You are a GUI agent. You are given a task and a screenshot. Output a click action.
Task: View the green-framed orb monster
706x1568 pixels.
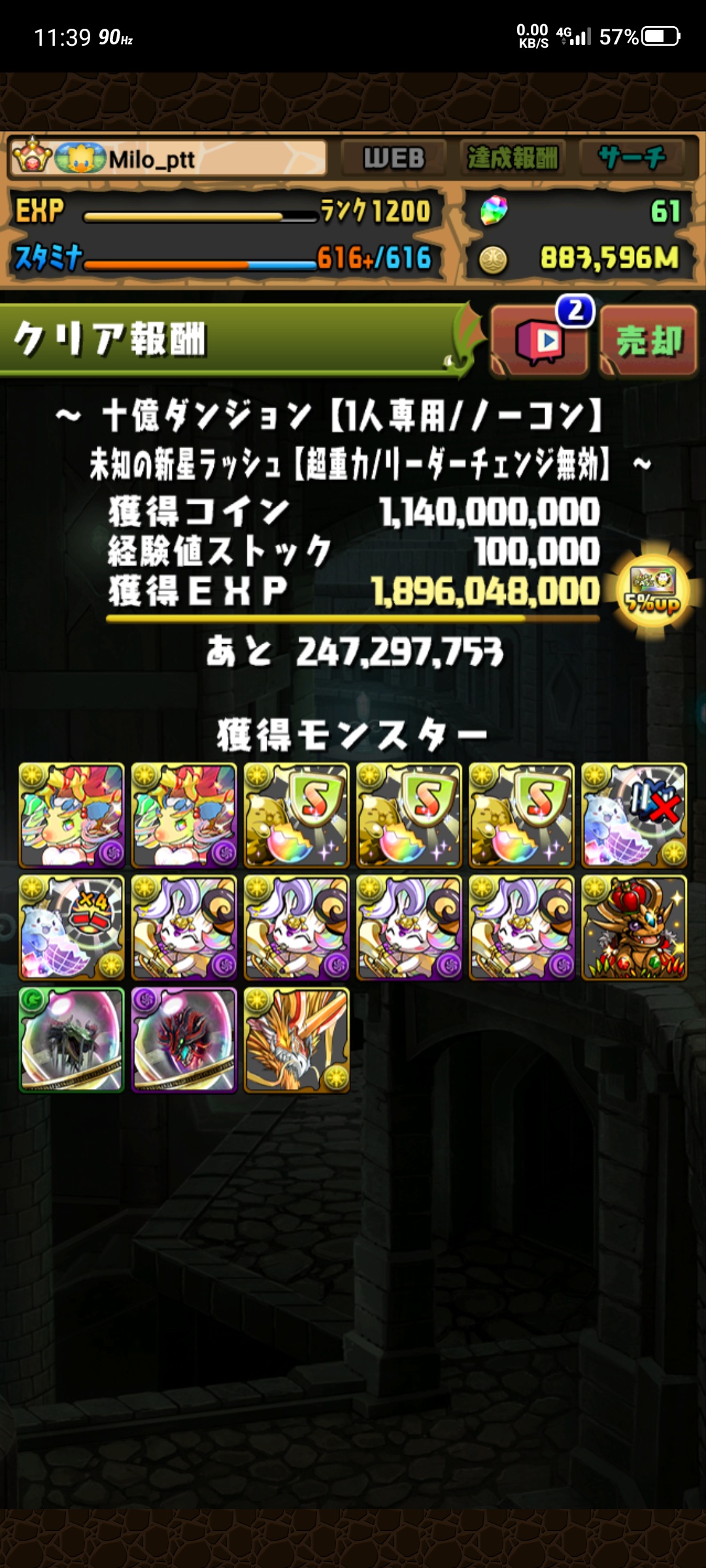[x=71, y=1040]
